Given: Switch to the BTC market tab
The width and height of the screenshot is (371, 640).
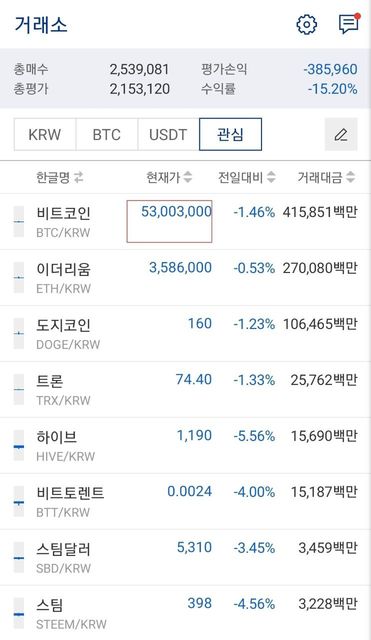Looking at the screenshot, I should click(x=107, y=134).
